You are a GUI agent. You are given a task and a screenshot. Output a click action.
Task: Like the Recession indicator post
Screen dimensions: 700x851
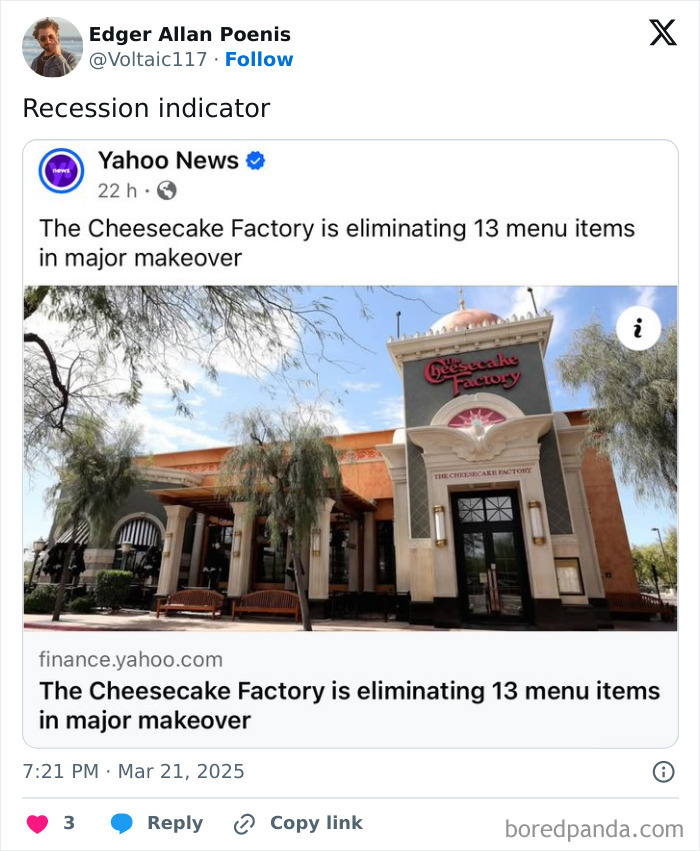pyautogui.click(x=37, y=823)
